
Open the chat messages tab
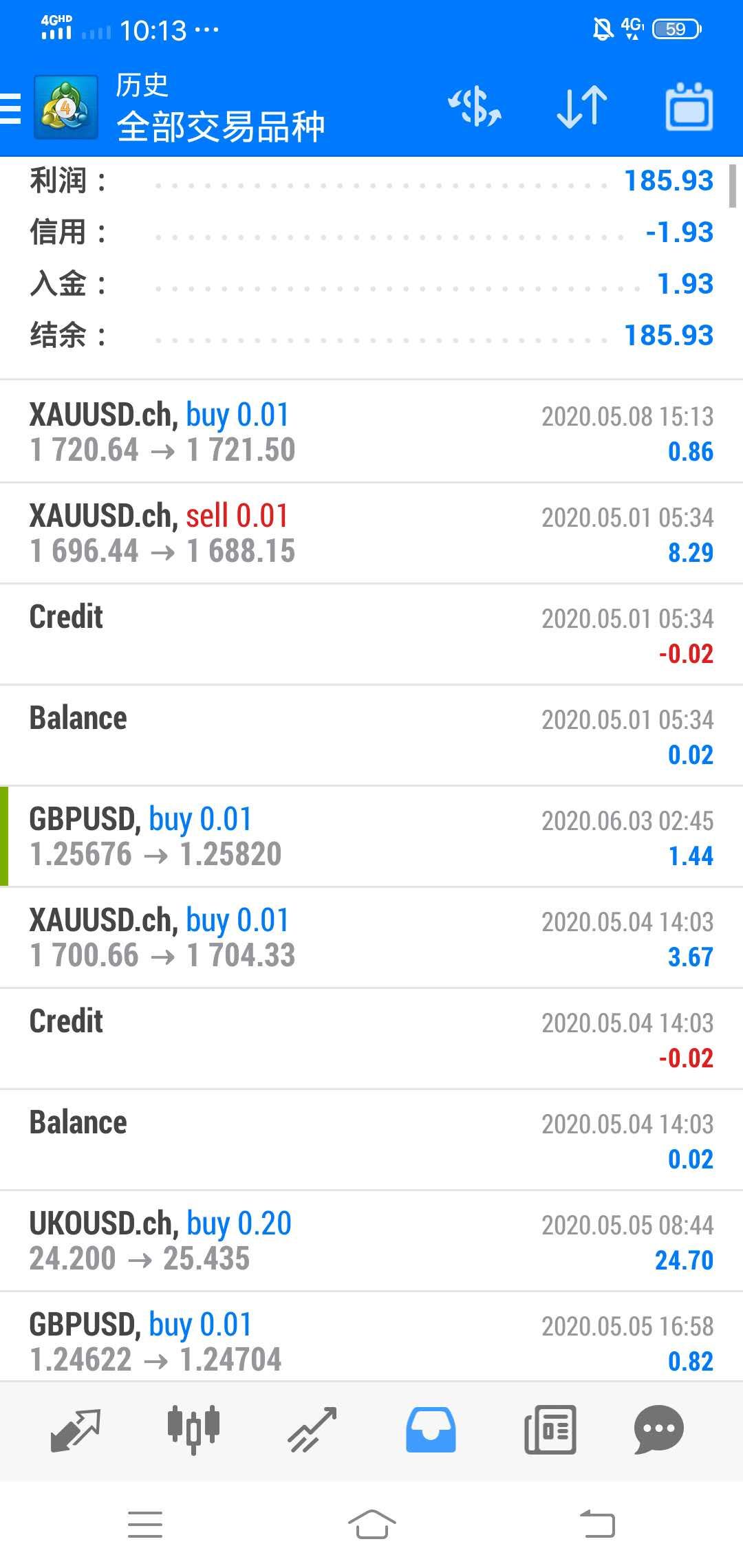[658, 1430]
